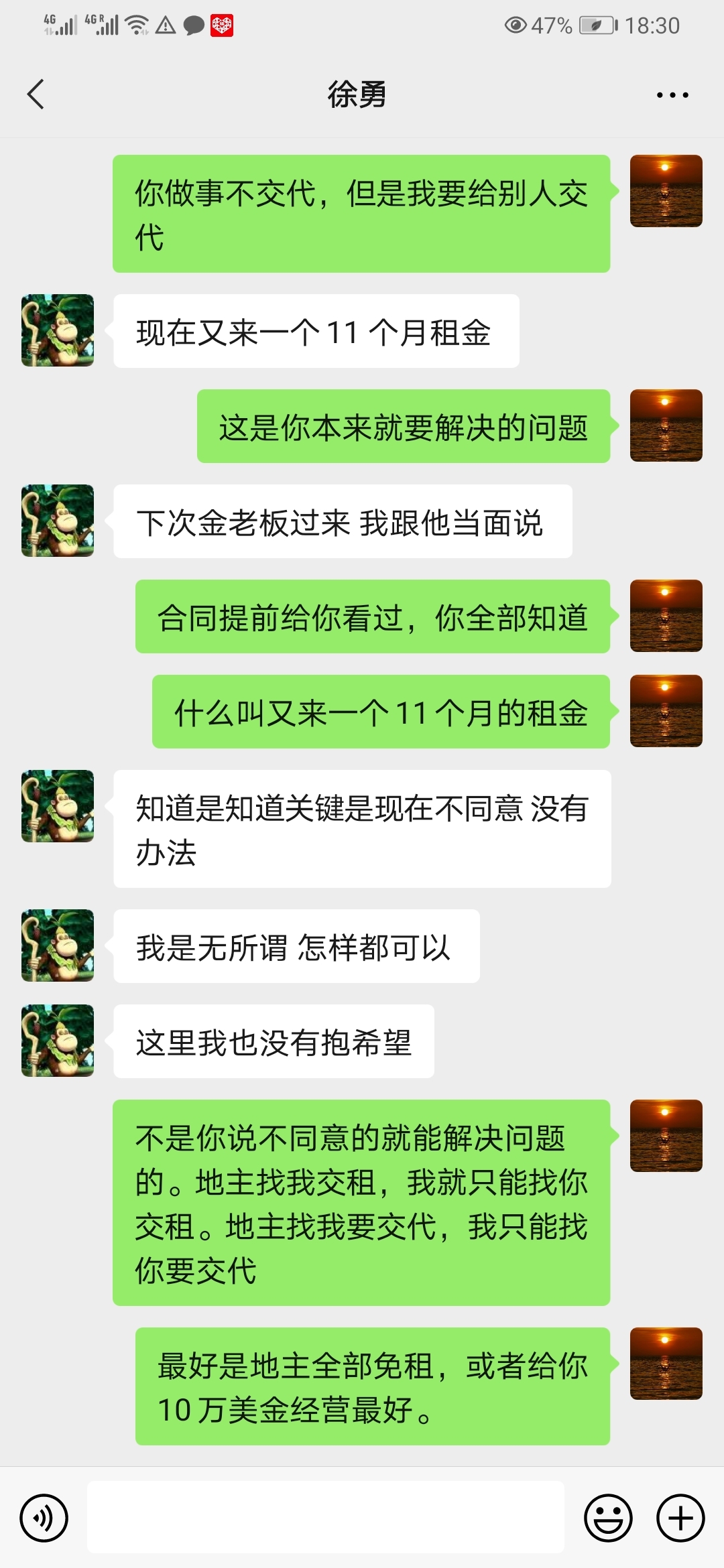Viewport: 724px width, 1568px height.
Task: Switch to voice message input
Action: coord(44,1518)
